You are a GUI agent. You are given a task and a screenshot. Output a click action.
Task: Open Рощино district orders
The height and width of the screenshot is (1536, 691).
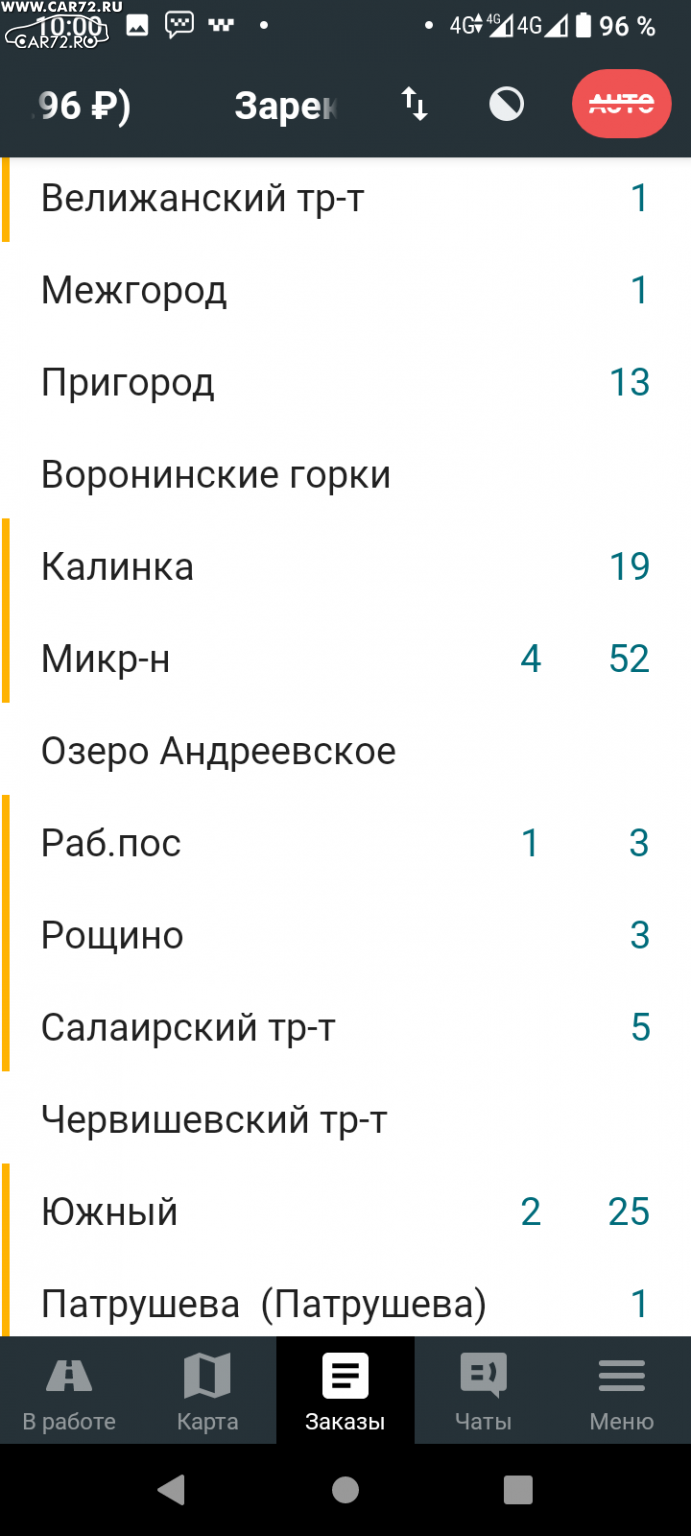345,935
